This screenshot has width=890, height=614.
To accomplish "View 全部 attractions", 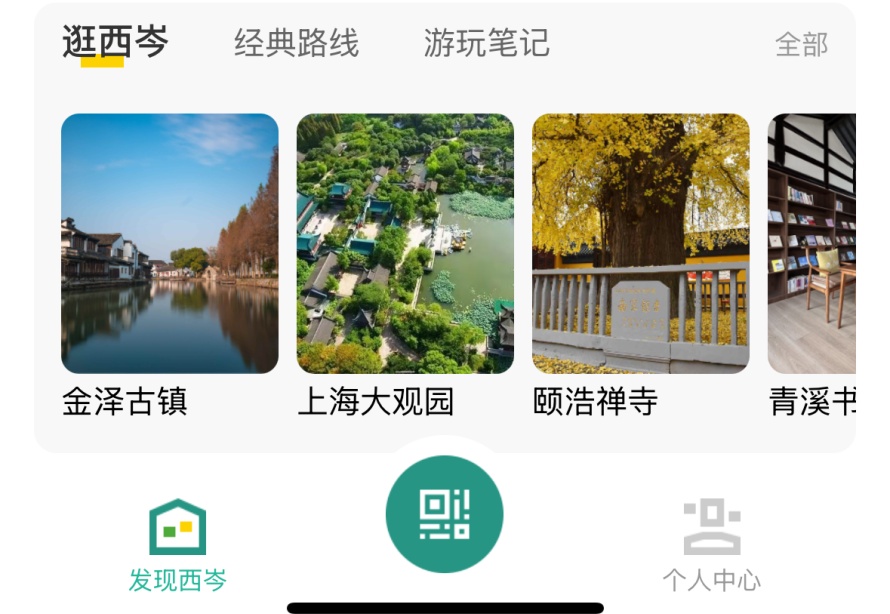I will [x=801, y=44].
